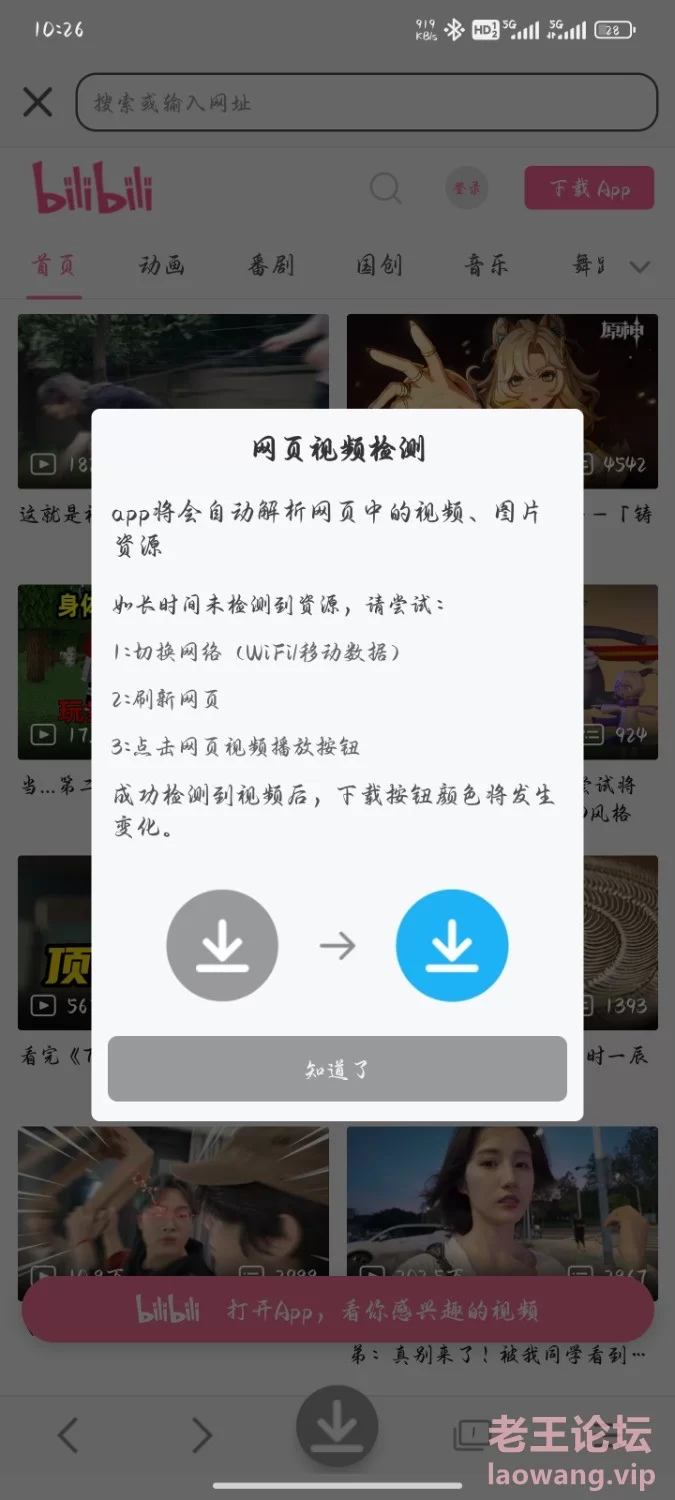Switch to the 音乐 tab
675x1500 pixels.
click(x=487, y=266)
